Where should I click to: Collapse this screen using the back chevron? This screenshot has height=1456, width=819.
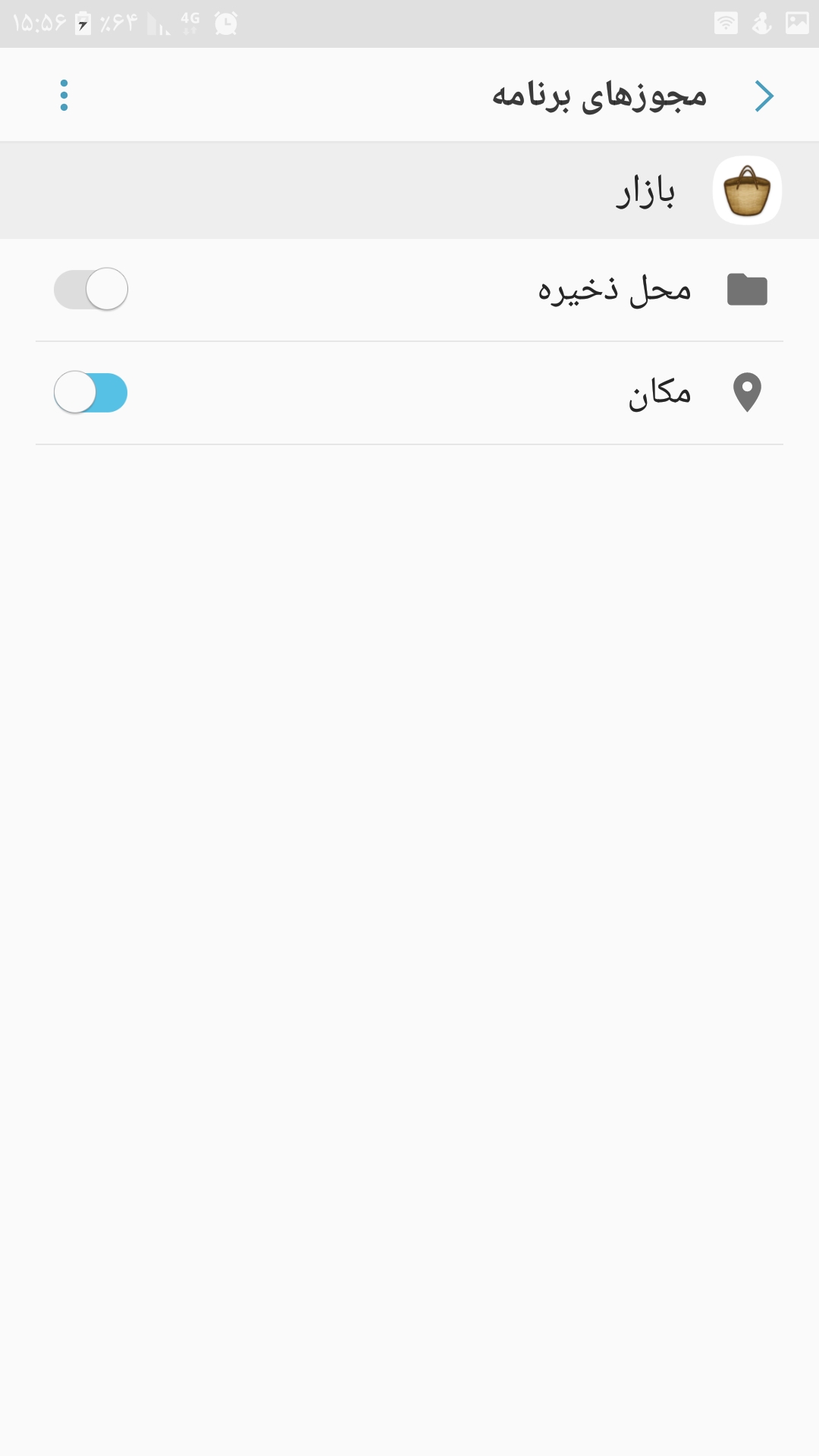point(765,95)
